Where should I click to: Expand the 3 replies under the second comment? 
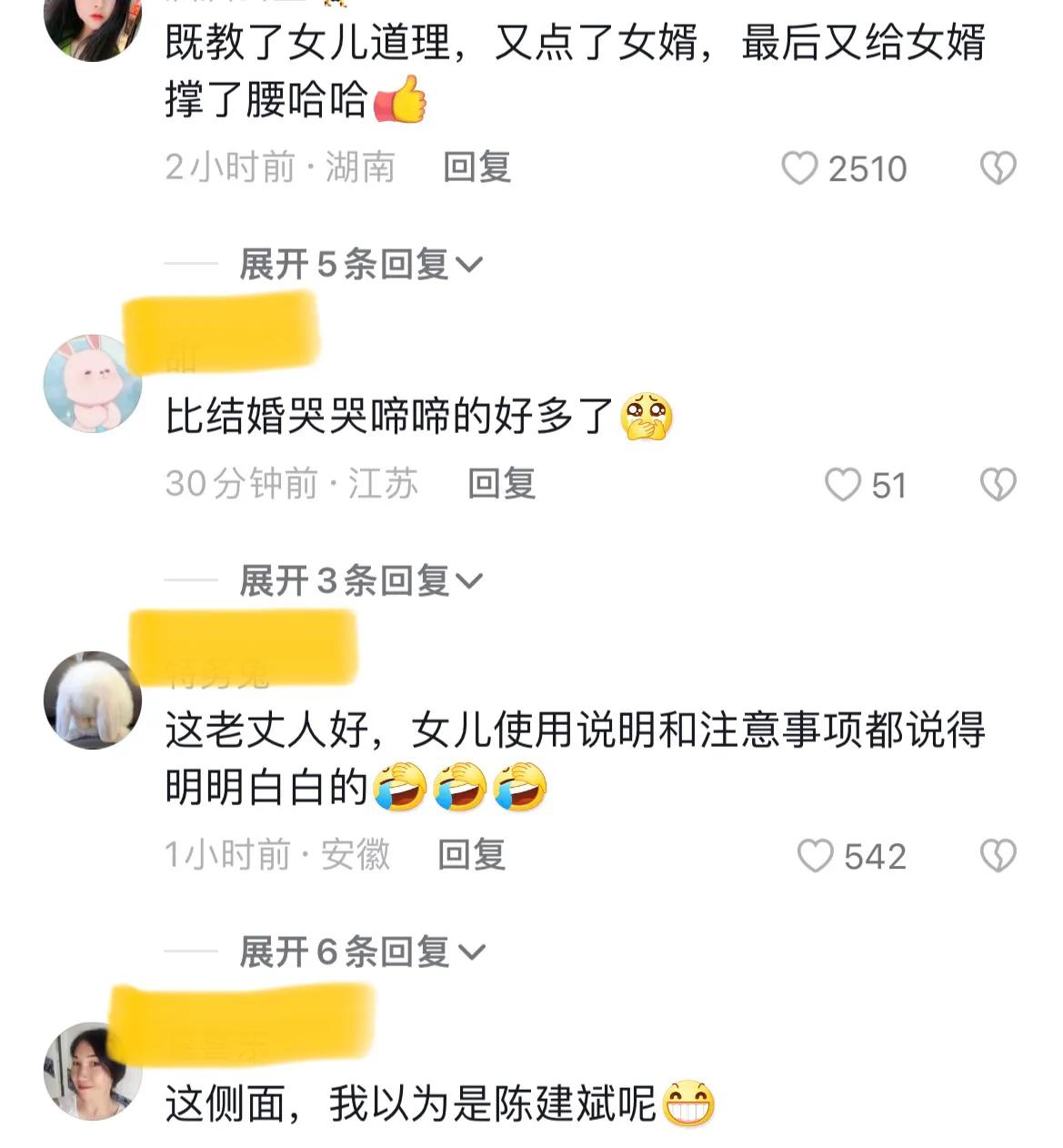click(355, 579)
